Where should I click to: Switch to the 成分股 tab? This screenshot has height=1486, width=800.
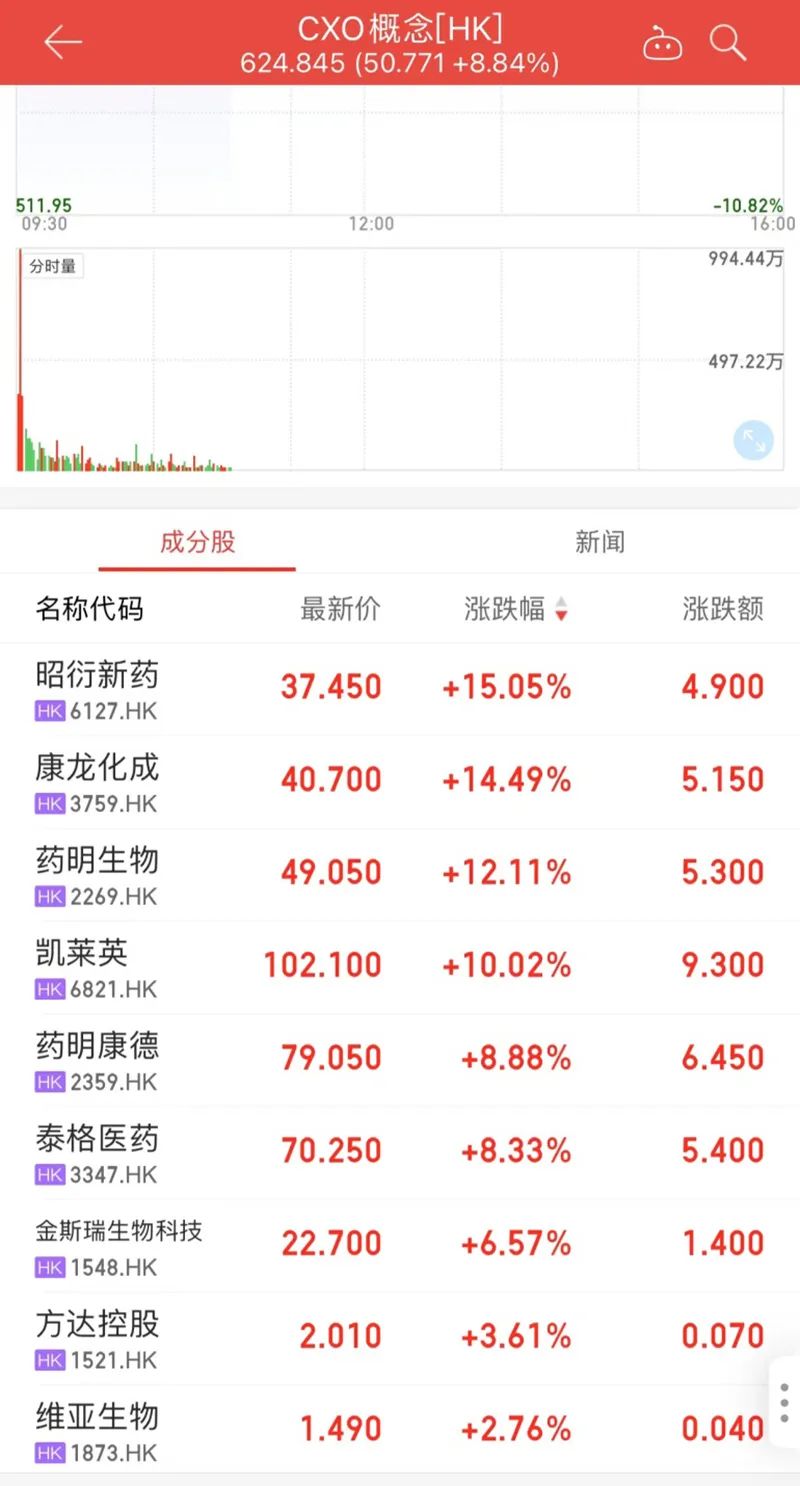[198, 542]
